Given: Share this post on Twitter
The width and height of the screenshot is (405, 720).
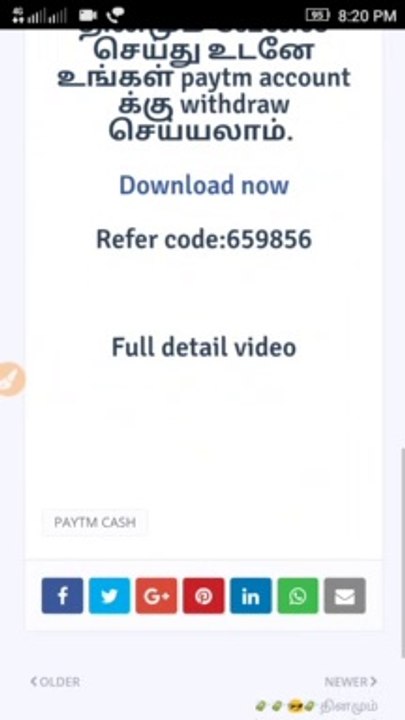Looking at the screenshot, I should (x=109, y=596).
